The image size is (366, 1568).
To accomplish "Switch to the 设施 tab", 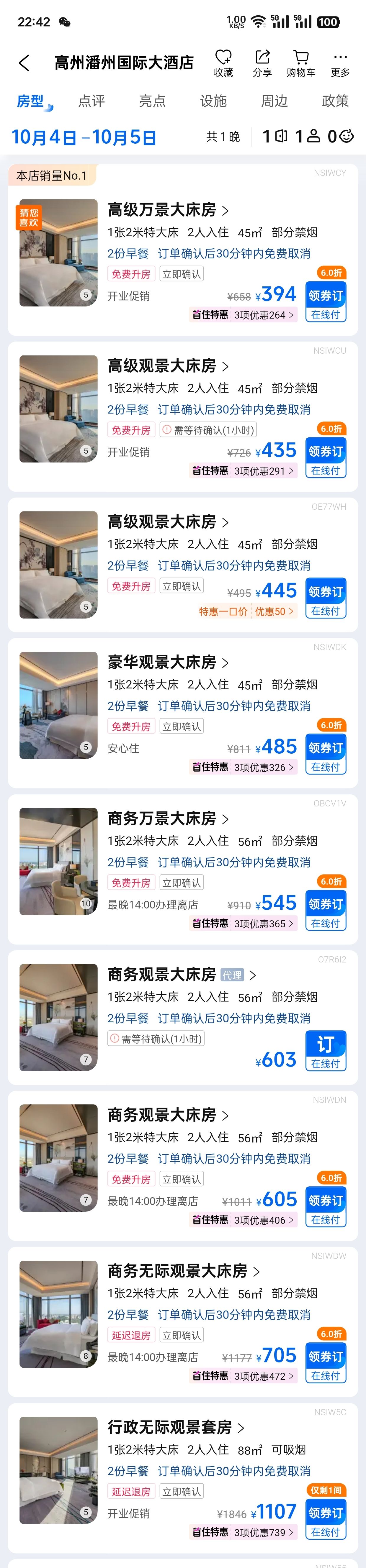I will [213, 101].
